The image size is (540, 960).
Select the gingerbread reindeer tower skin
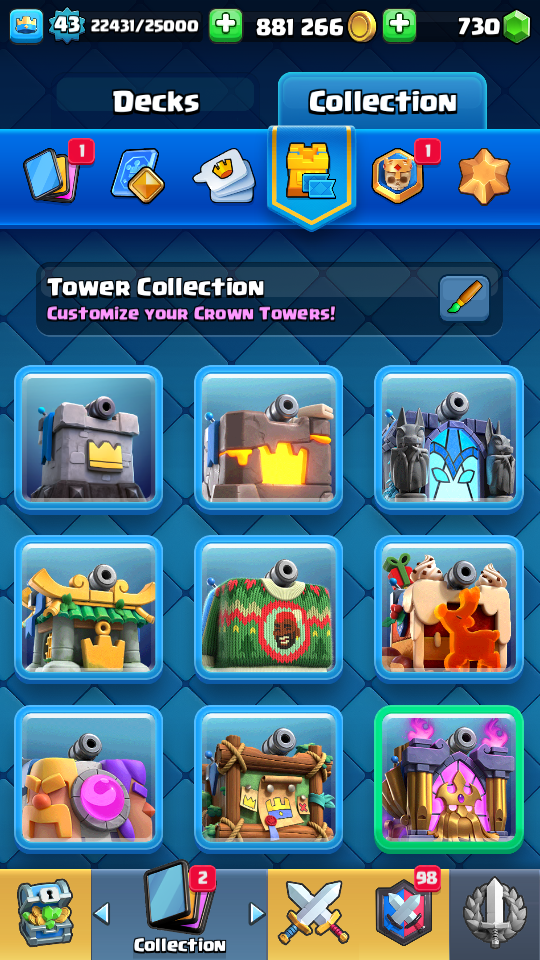tap(449, 609)
